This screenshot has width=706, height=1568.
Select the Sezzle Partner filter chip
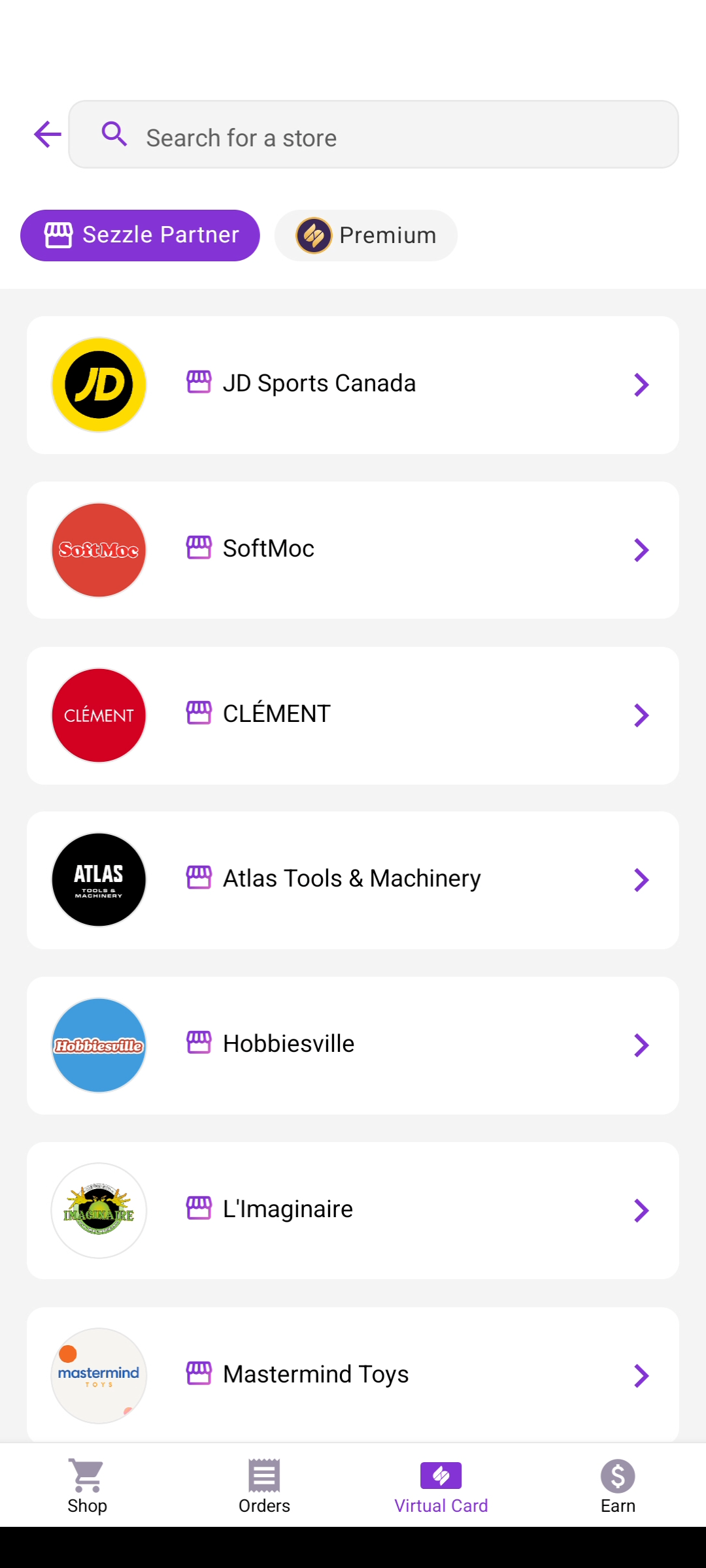pos(140,235)
